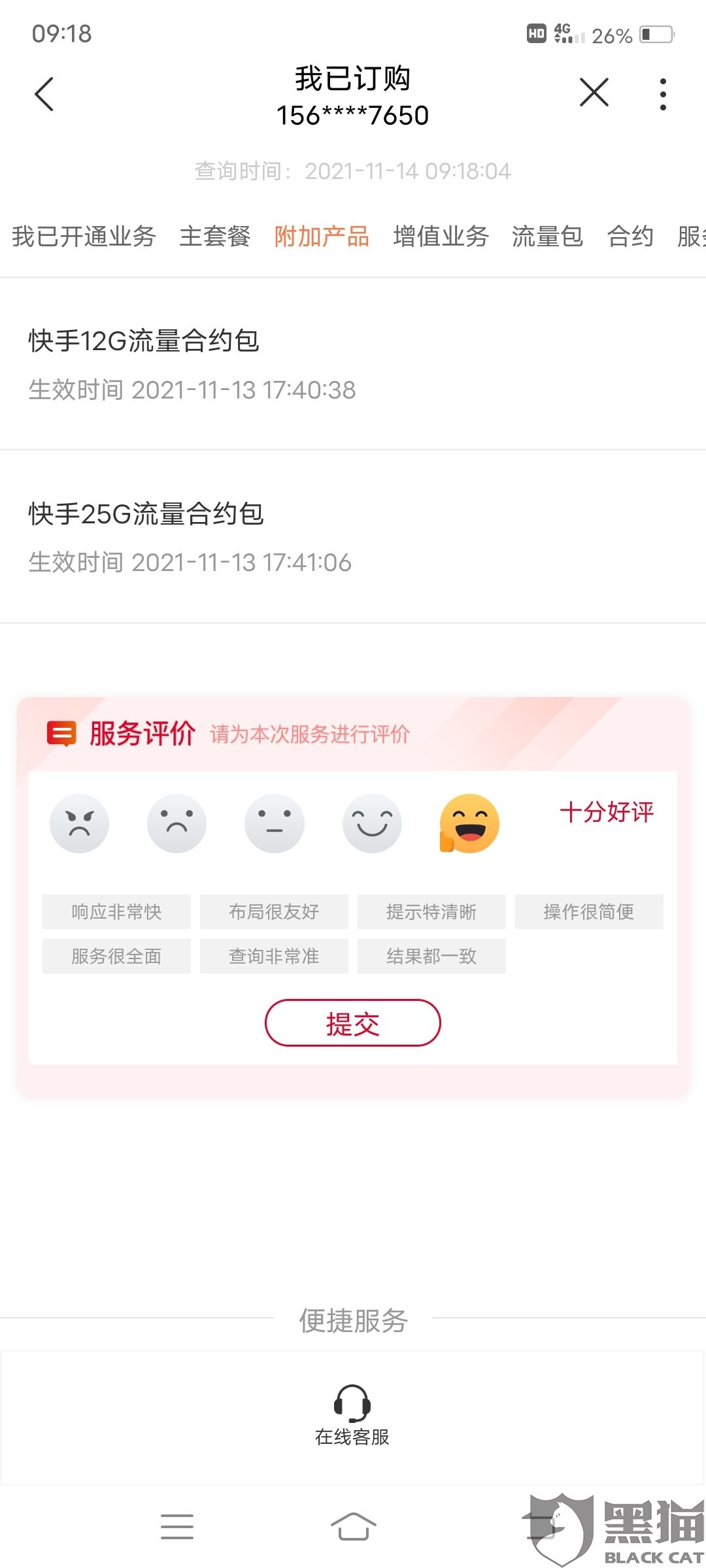
Task: Submit the rating with 提交
Action: (352, 1022)
